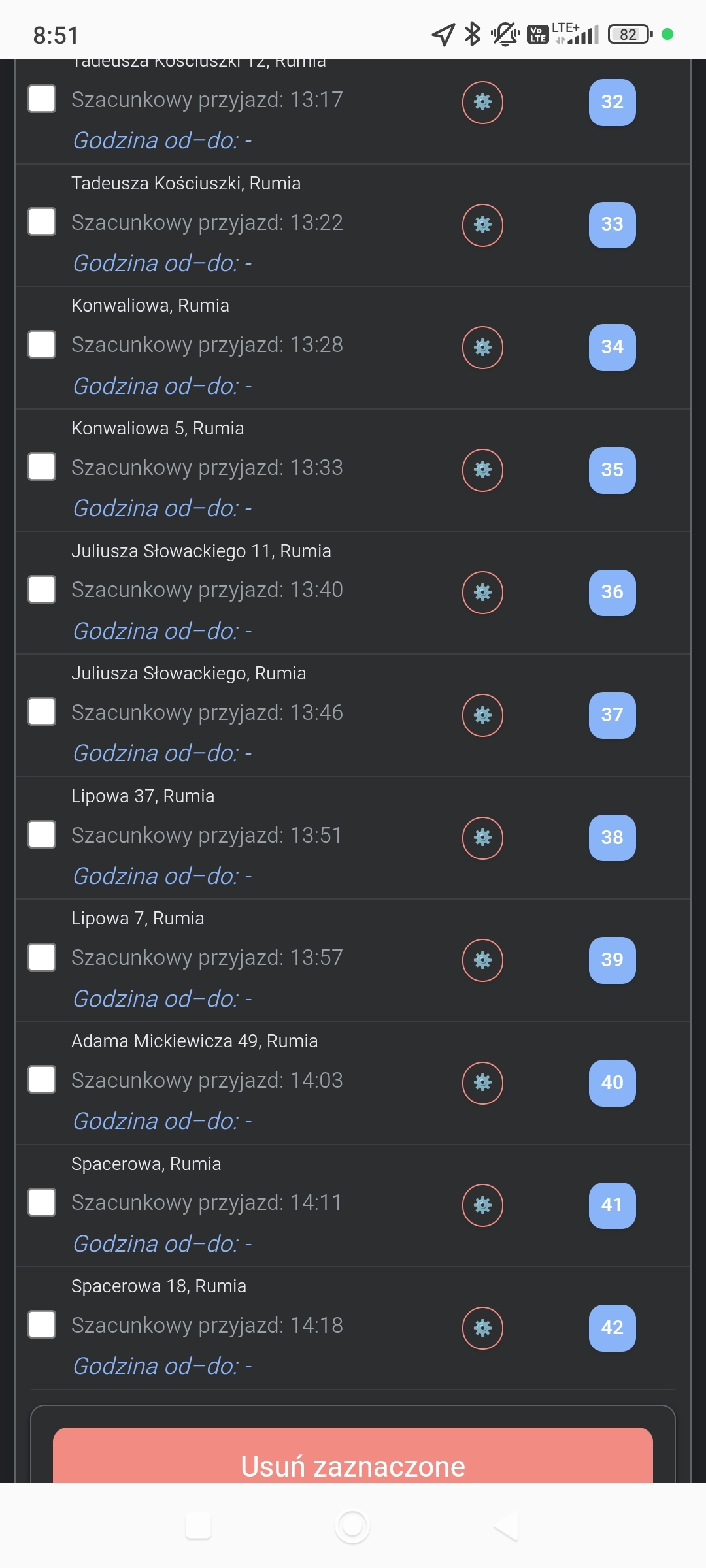Go to the home screen
This screenshot has width=706, height=1568.
tap(352, 1526)
